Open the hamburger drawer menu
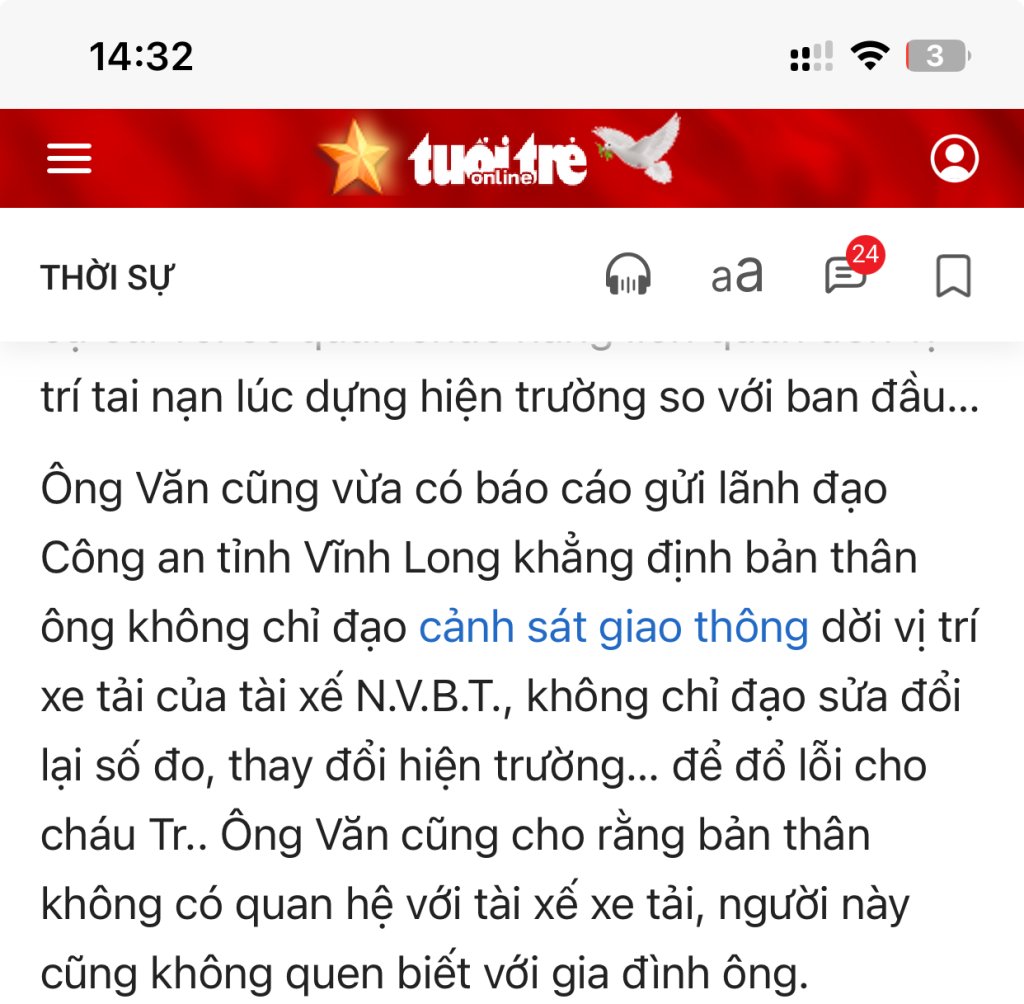 pyautogui.click(x=69, y=159)
